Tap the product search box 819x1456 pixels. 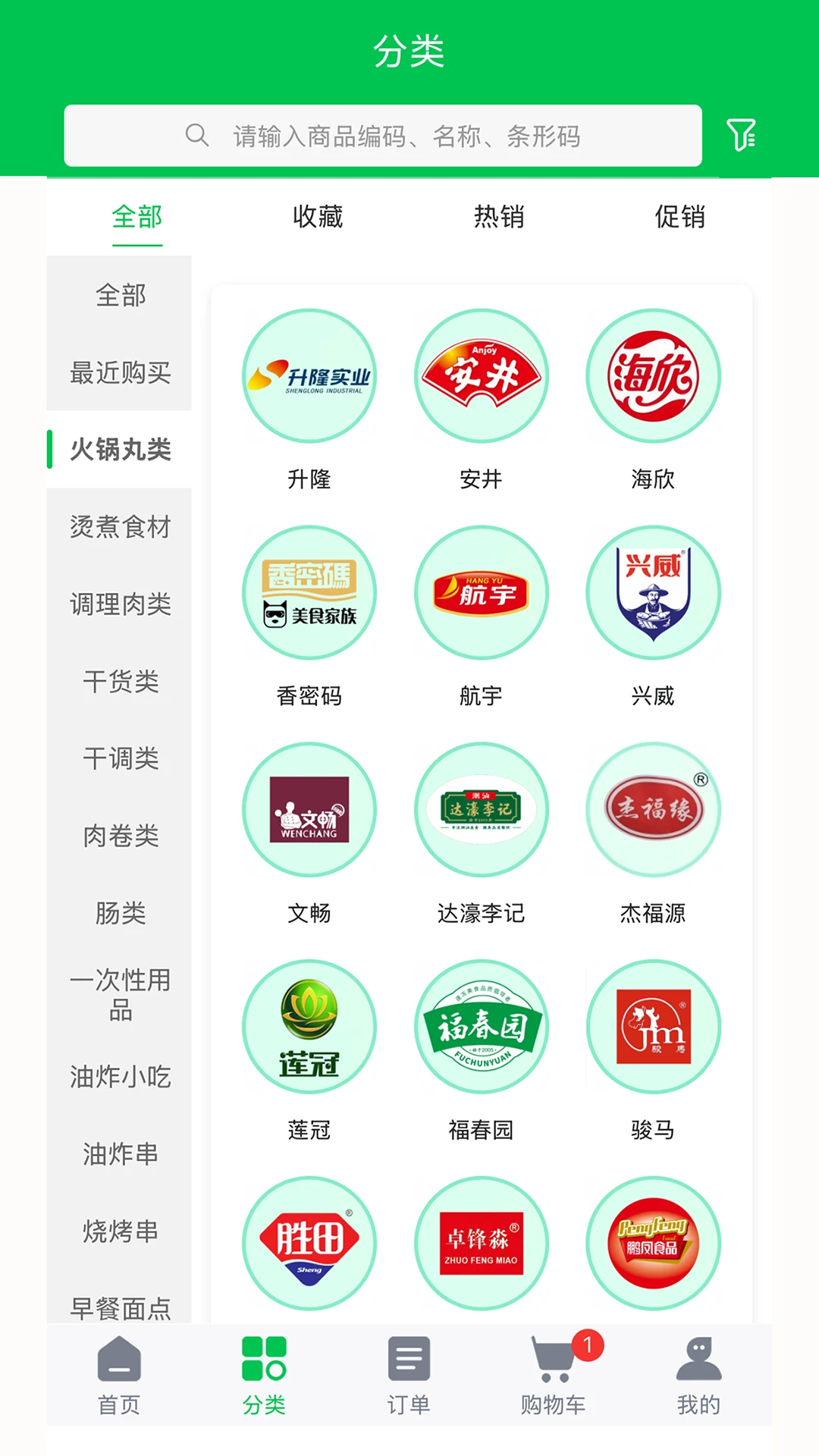point(383,136)
